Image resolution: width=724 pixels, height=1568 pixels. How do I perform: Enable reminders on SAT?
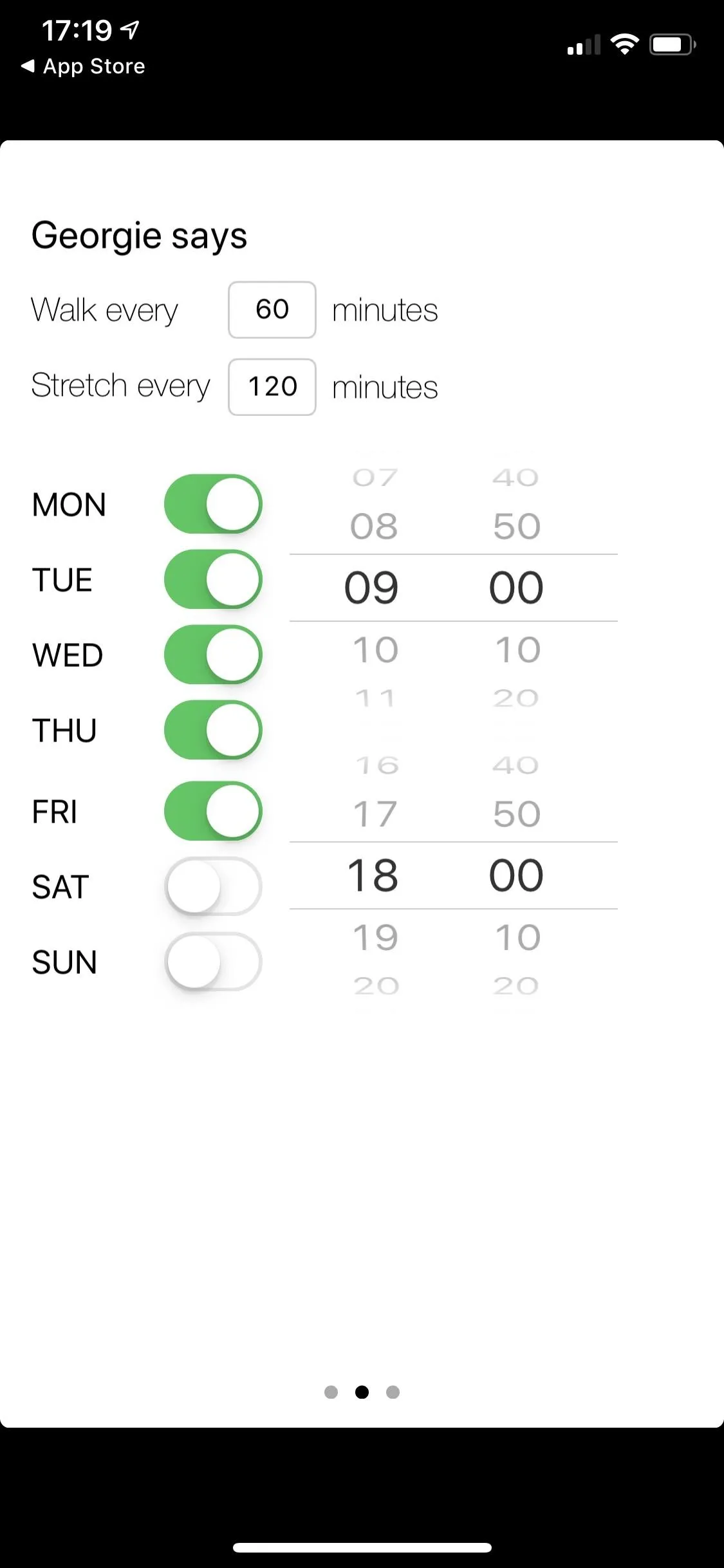click(x=213, y=886)
